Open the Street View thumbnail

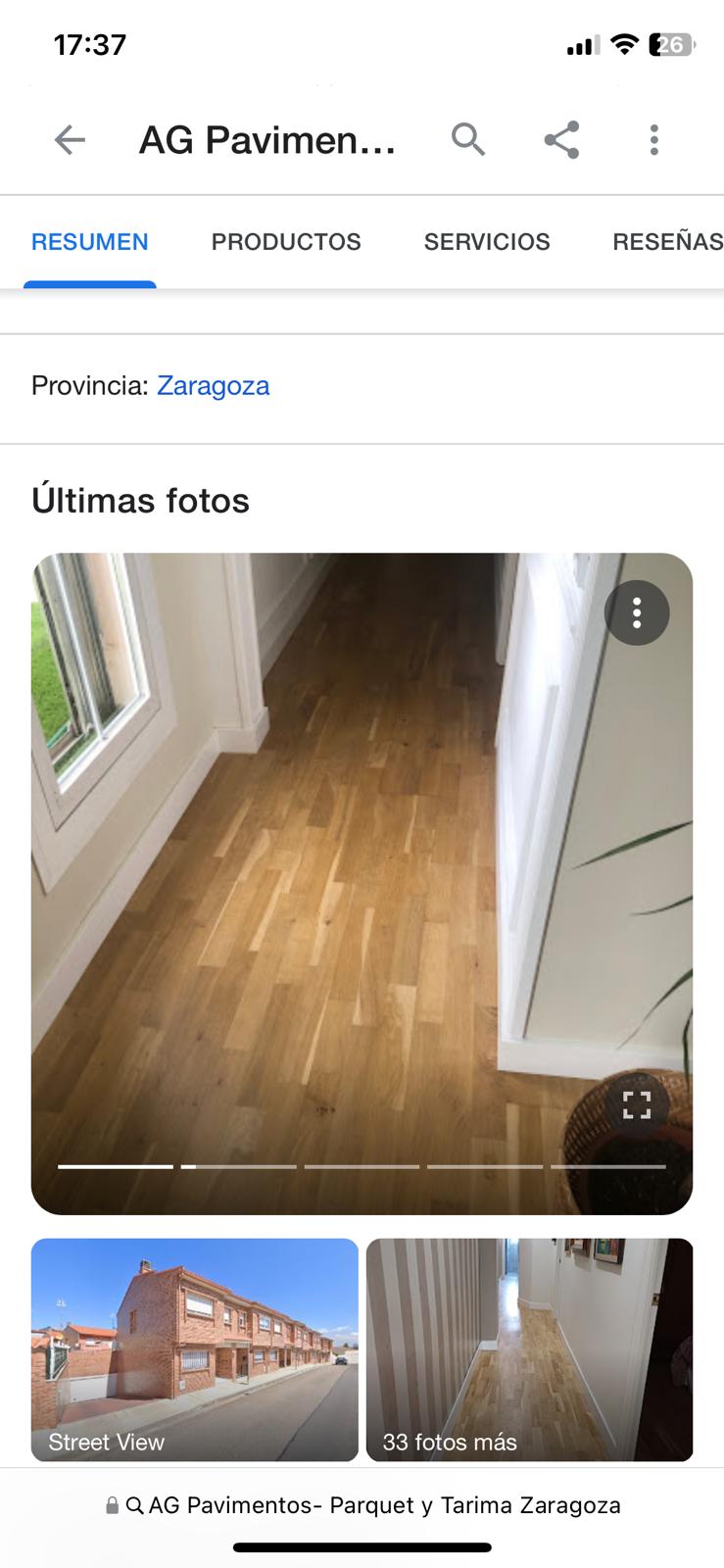(x=194, y=1349)
